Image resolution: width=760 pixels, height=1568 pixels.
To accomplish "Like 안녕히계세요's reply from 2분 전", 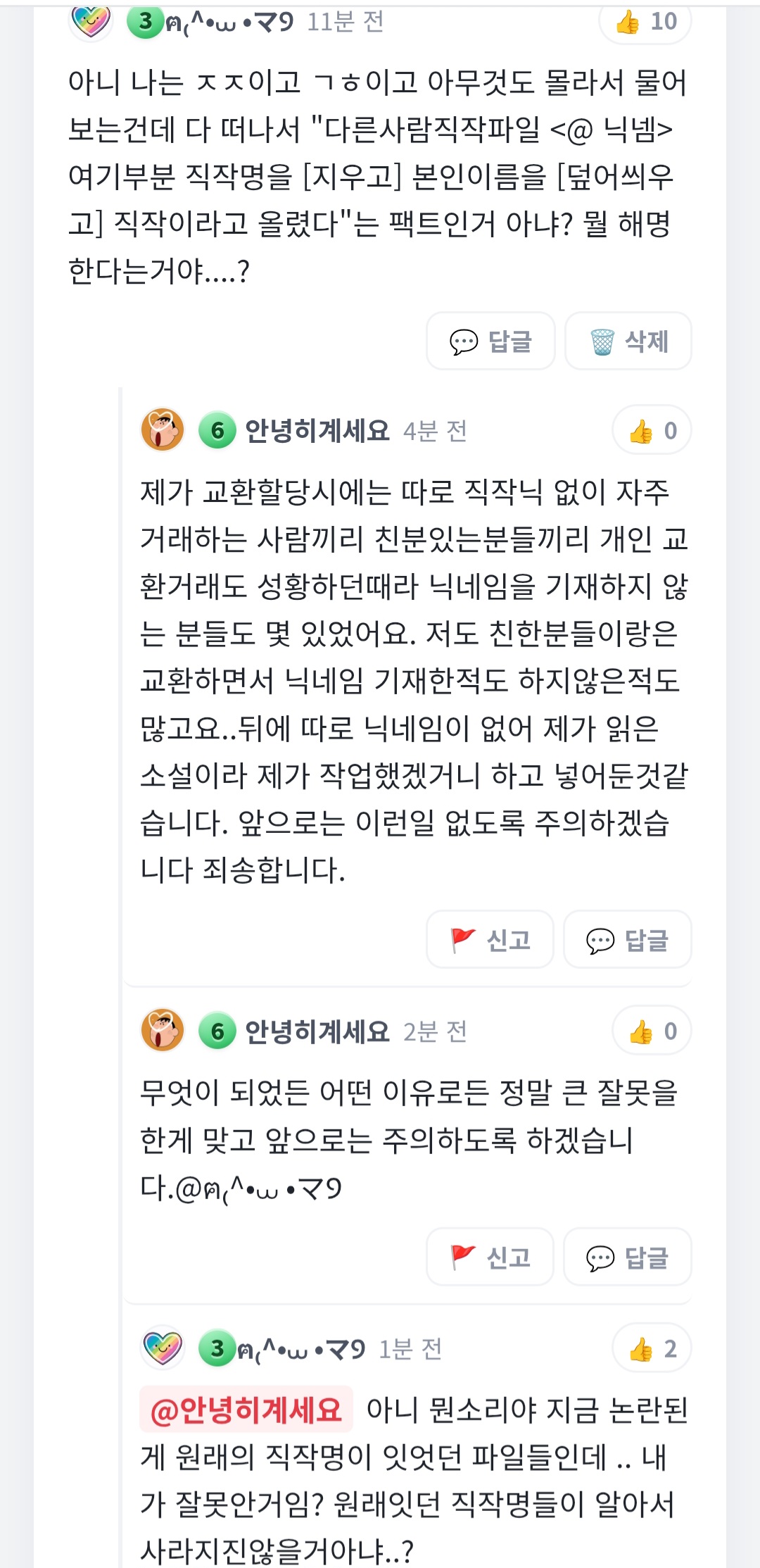I will (652, 1031).
